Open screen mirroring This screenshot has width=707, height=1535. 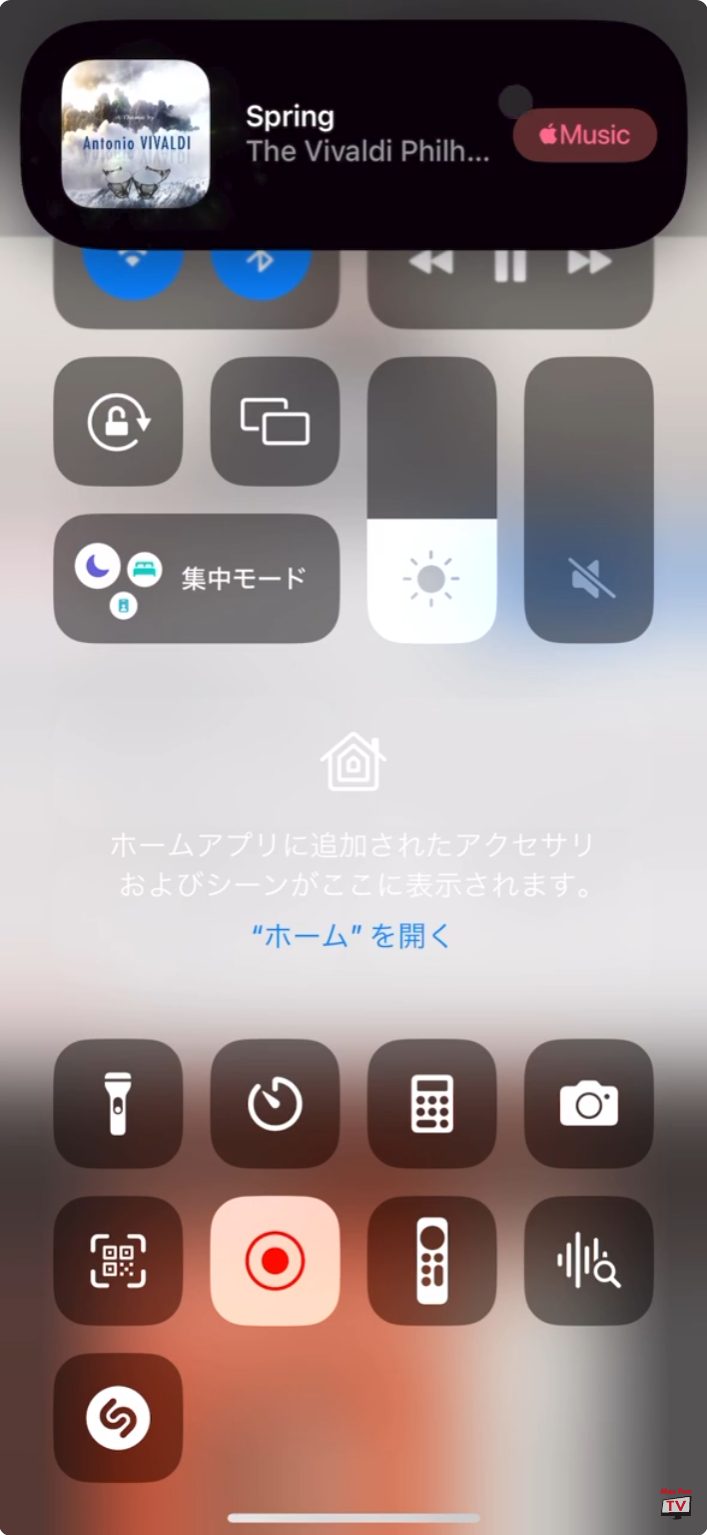[275, 421]
